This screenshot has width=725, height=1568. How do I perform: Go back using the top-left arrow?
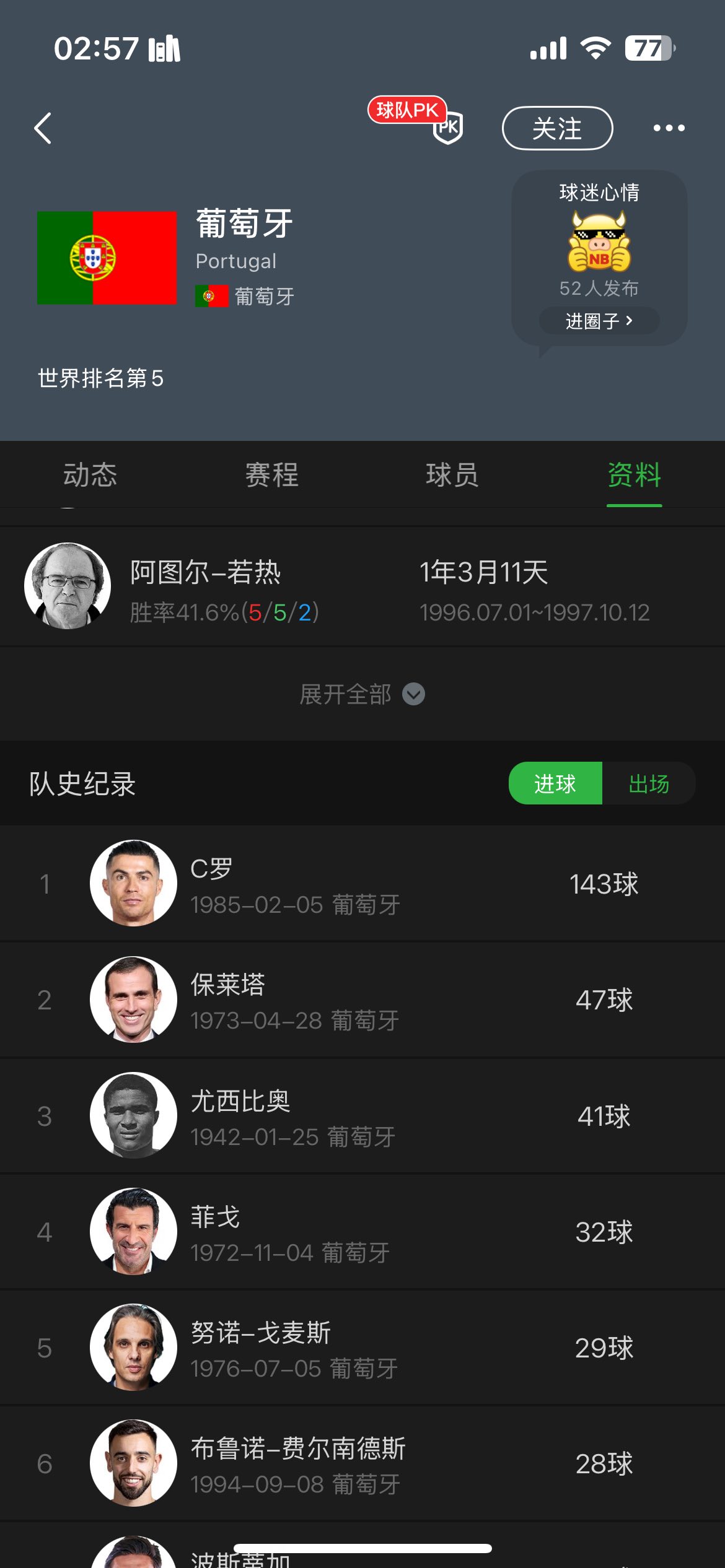pyautogui.click(x=43, y=128)
